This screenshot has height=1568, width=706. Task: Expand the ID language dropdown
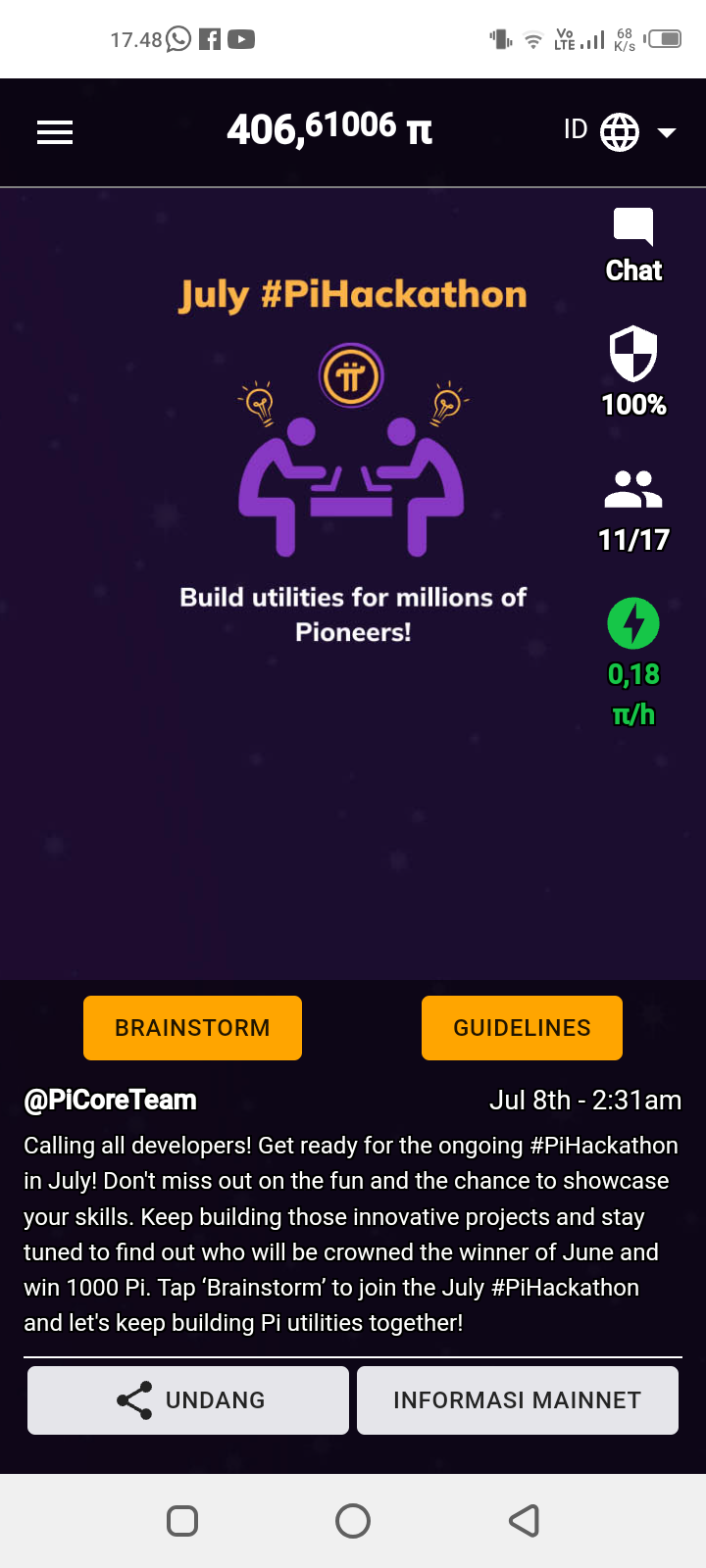pos(620,131)
